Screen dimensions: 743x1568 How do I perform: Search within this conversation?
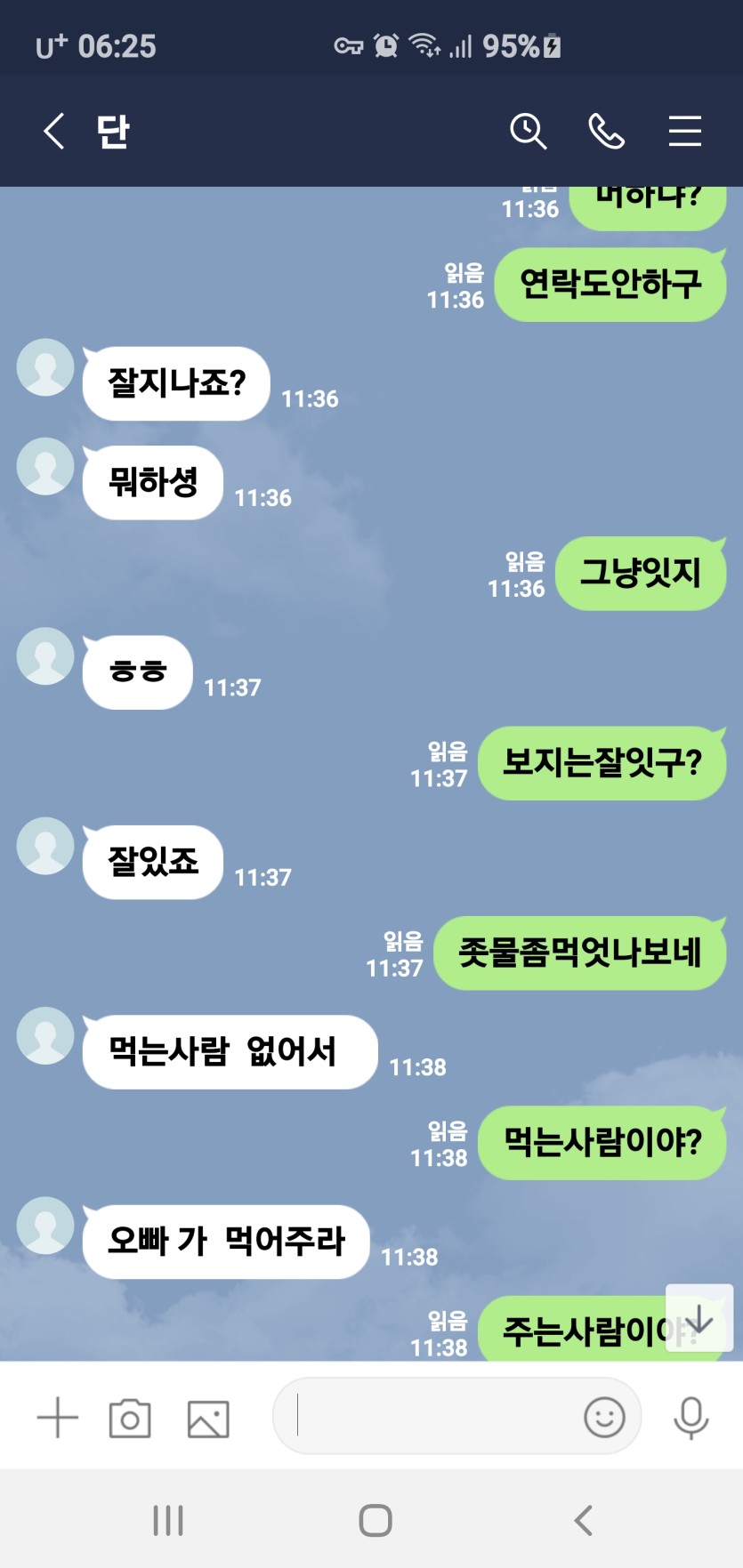(x=528, y=132)
